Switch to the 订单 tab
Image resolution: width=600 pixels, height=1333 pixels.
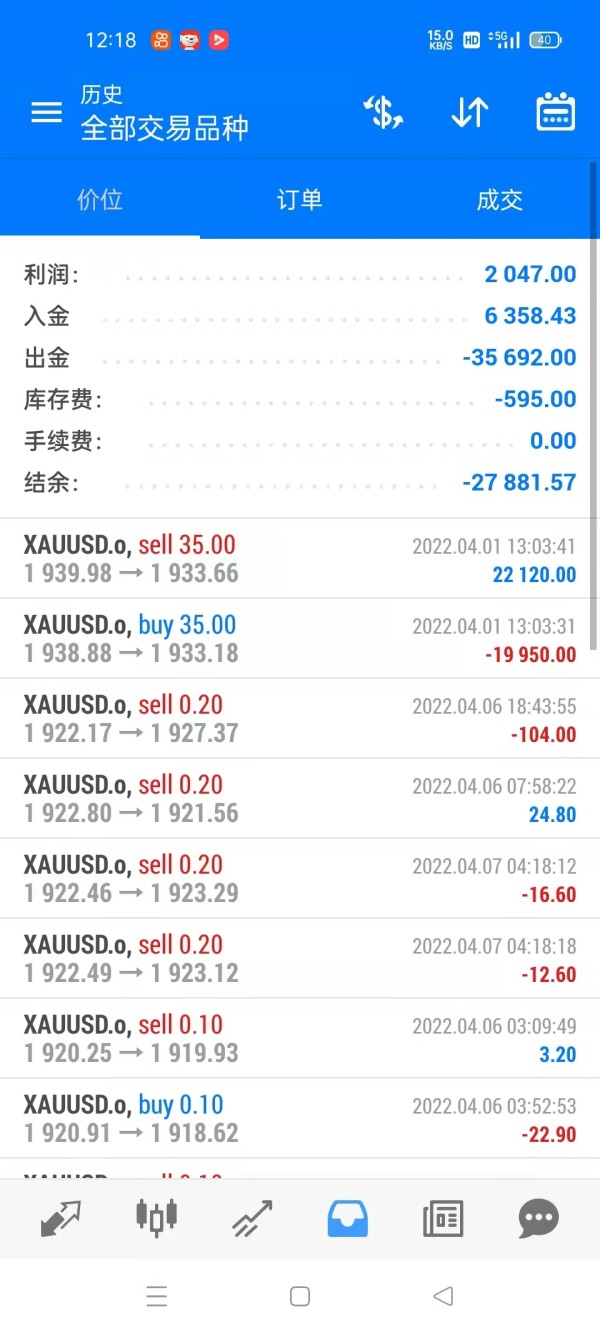click(x=299, y=200)
